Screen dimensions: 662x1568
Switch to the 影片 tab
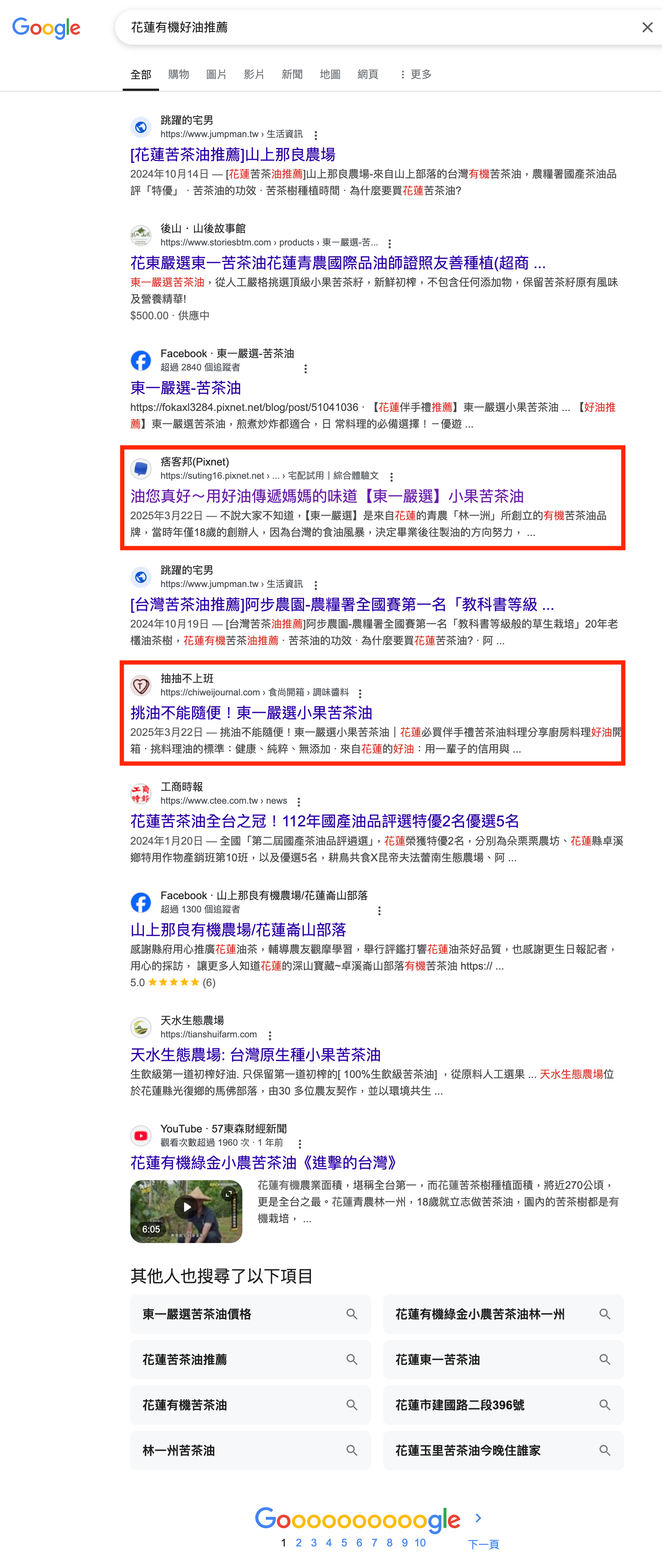click(x=254, y=74)
